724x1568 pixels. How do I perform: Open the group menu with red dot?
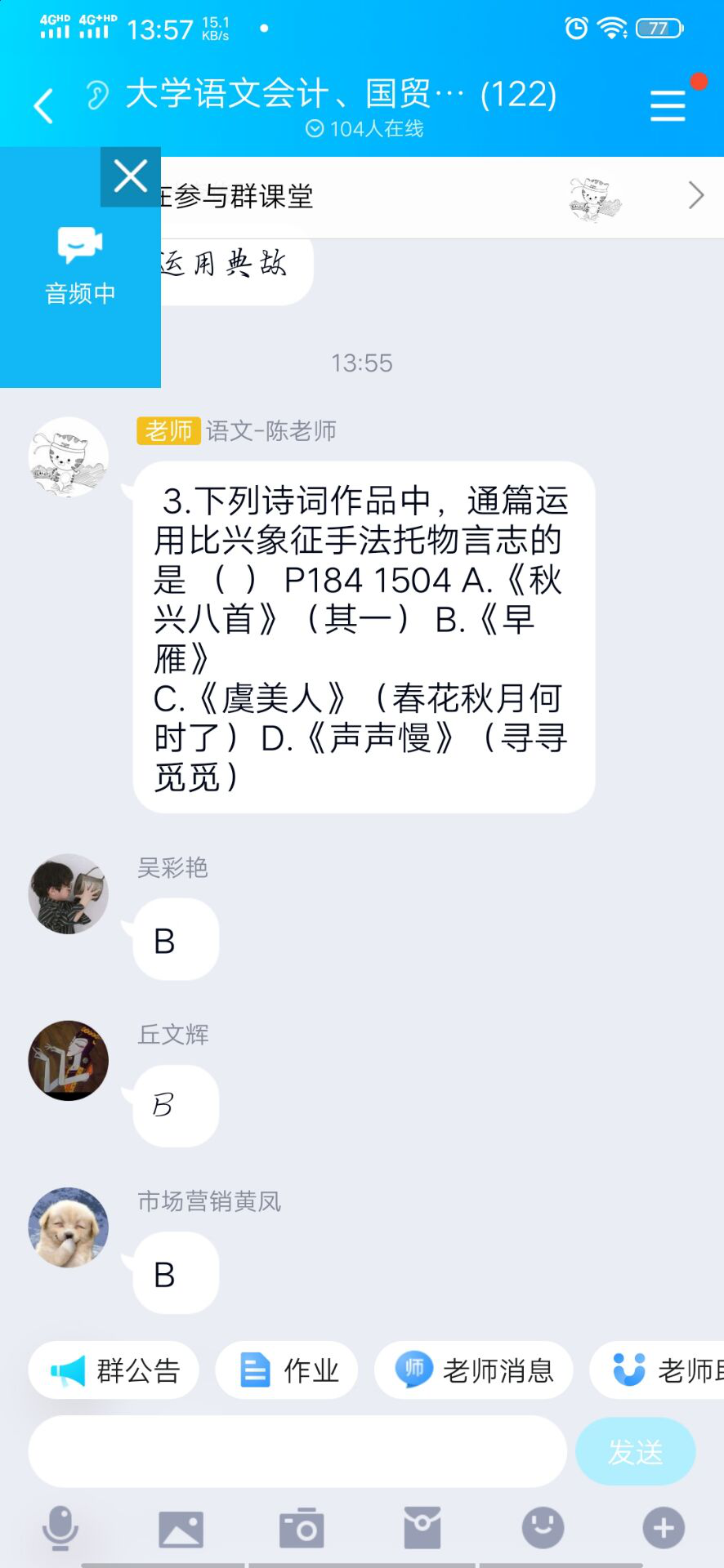tap(668, 105)
